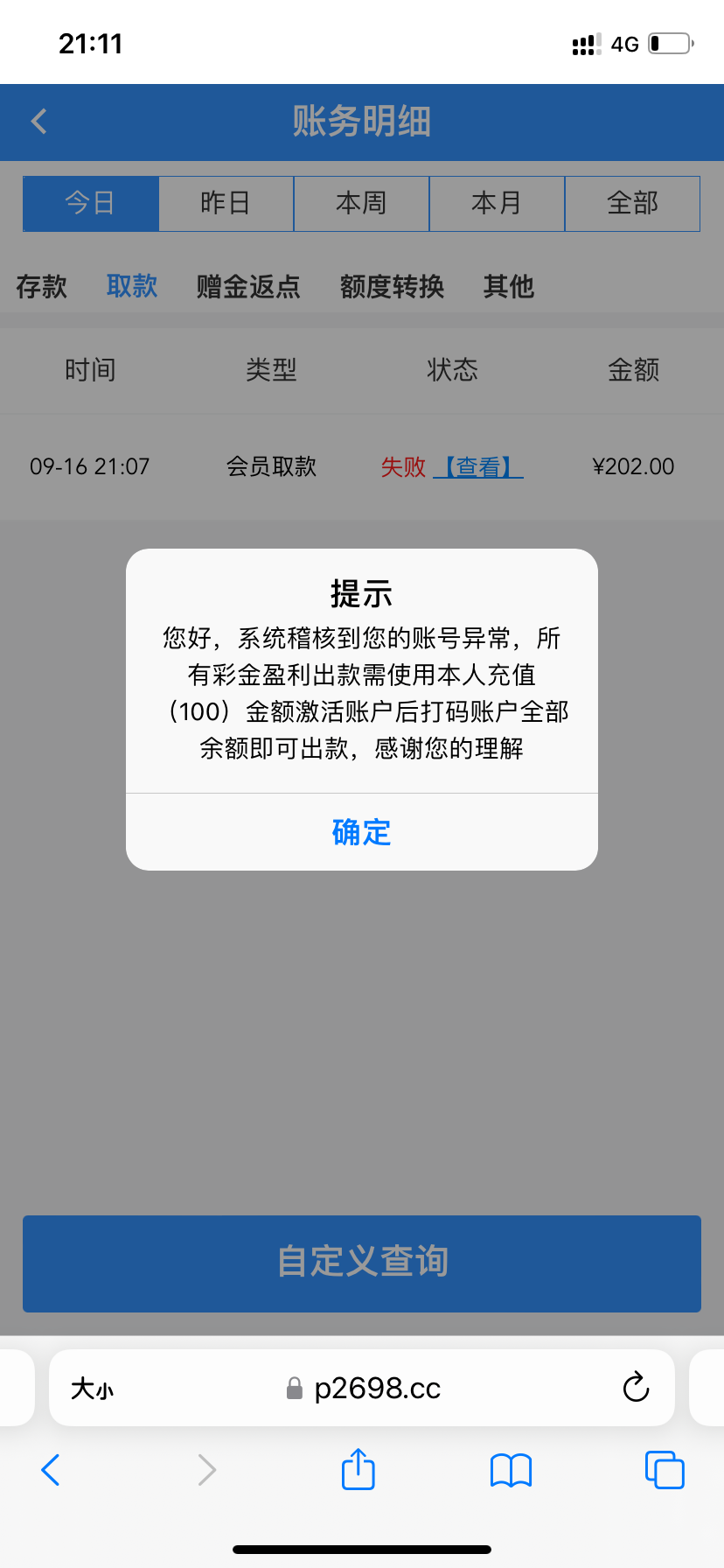
Task: Select the 存款 category
Action: [x=42, y=287]
